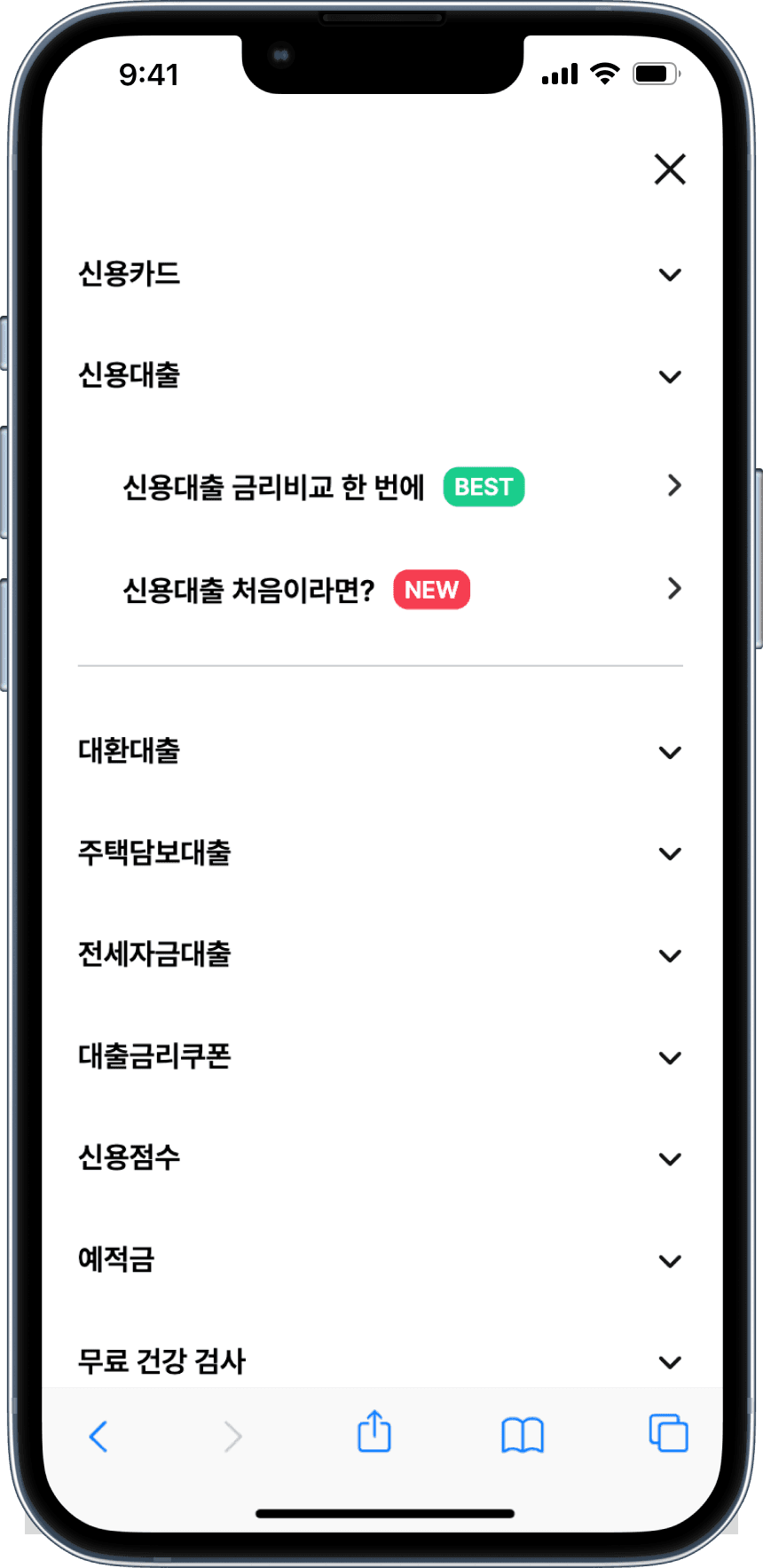Go back in the browser

(x=98, y=1436)
